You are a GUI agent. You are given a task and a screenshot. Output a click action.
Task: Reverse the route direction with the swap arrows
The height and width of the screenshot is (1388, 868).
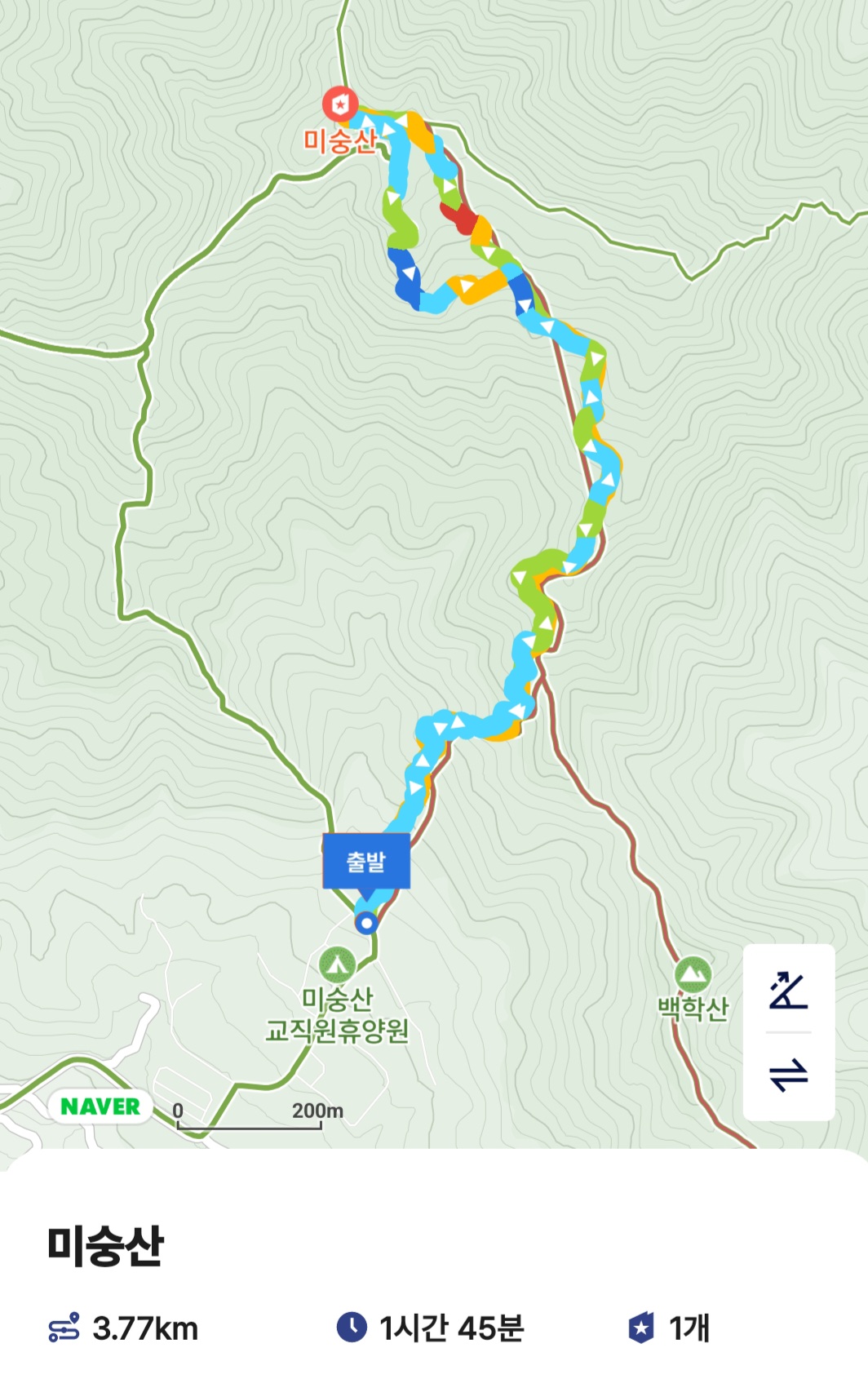point(788,1075)
